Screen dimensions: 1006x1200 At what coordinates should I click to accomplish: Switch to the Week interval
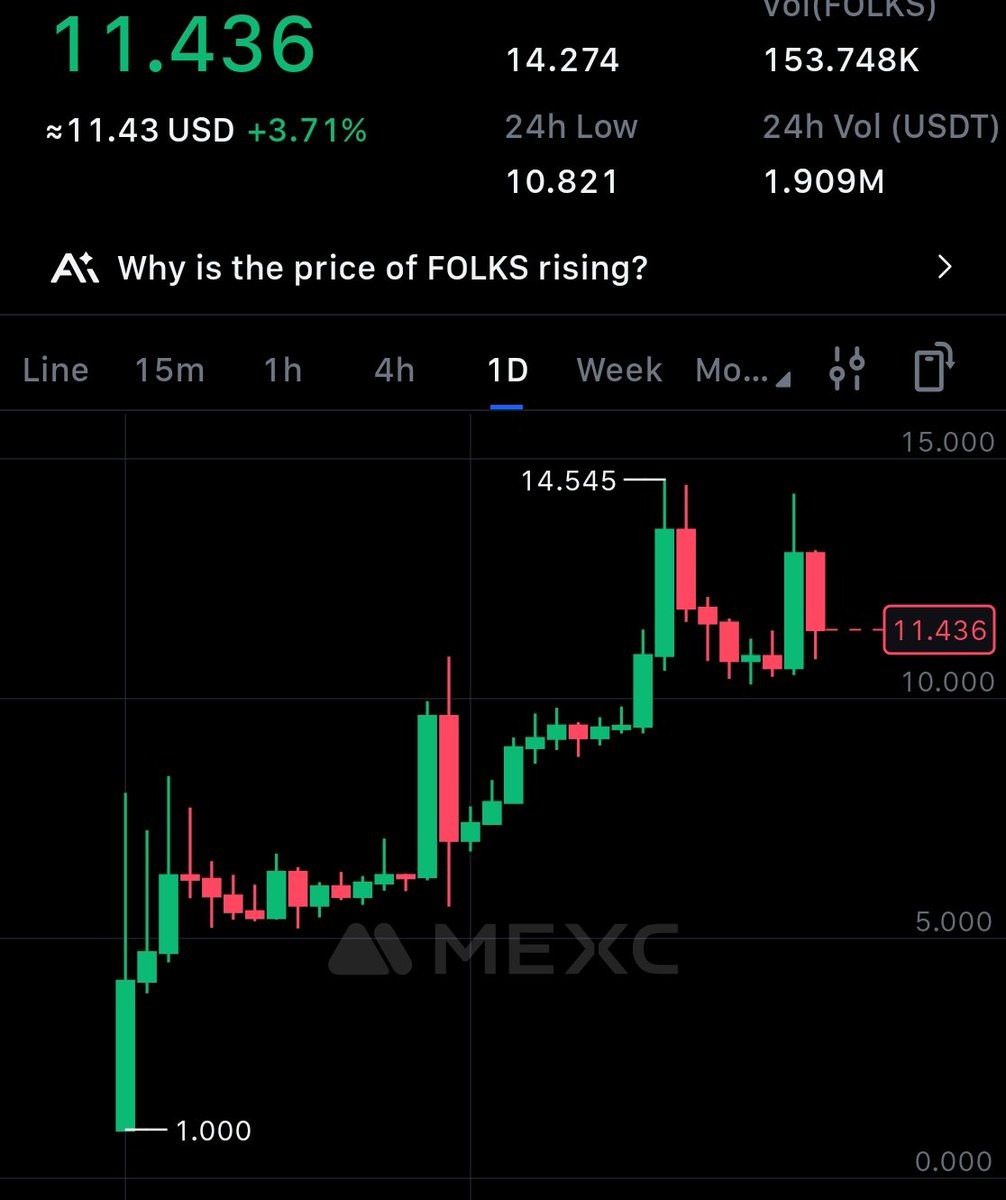620,370
